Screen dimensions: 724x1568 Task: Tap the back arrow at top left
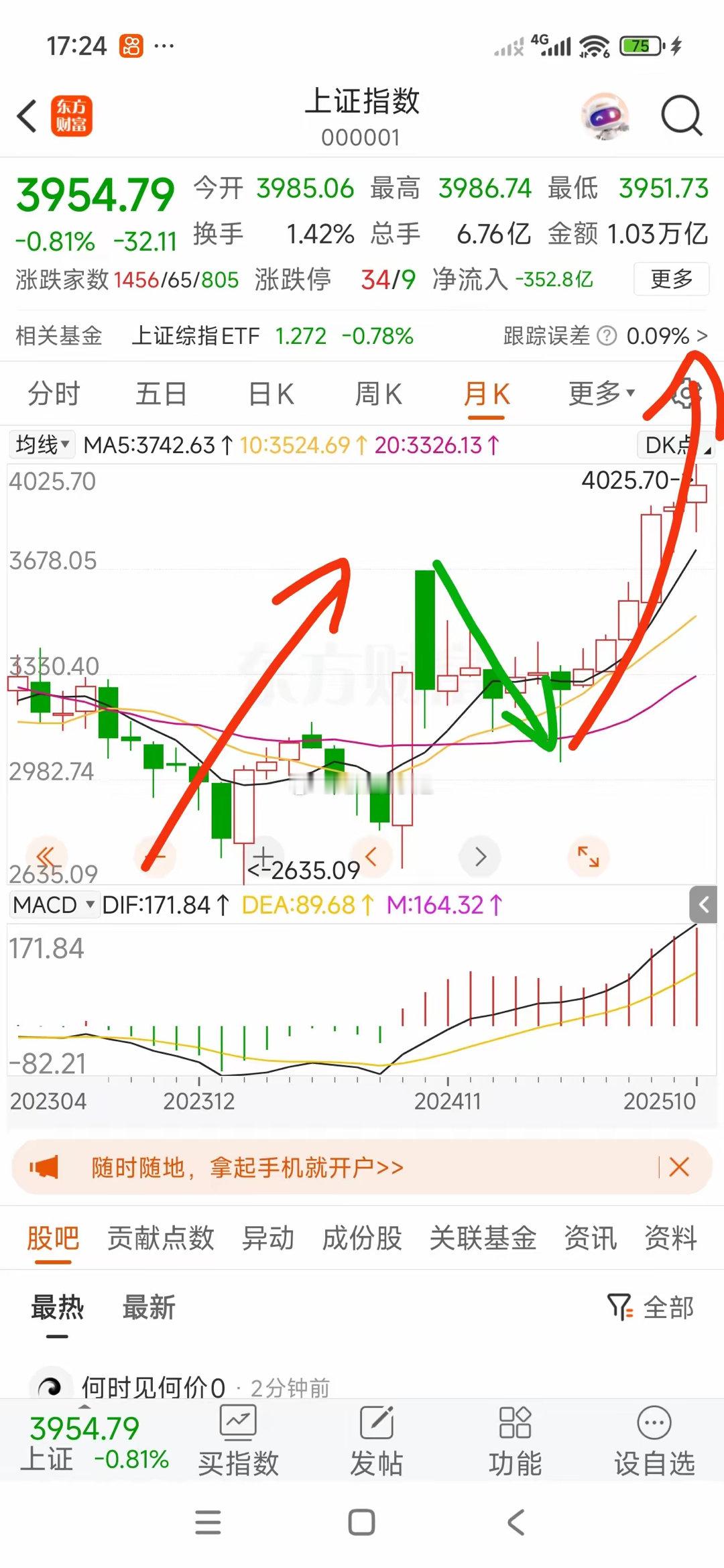tap(25, 115)
